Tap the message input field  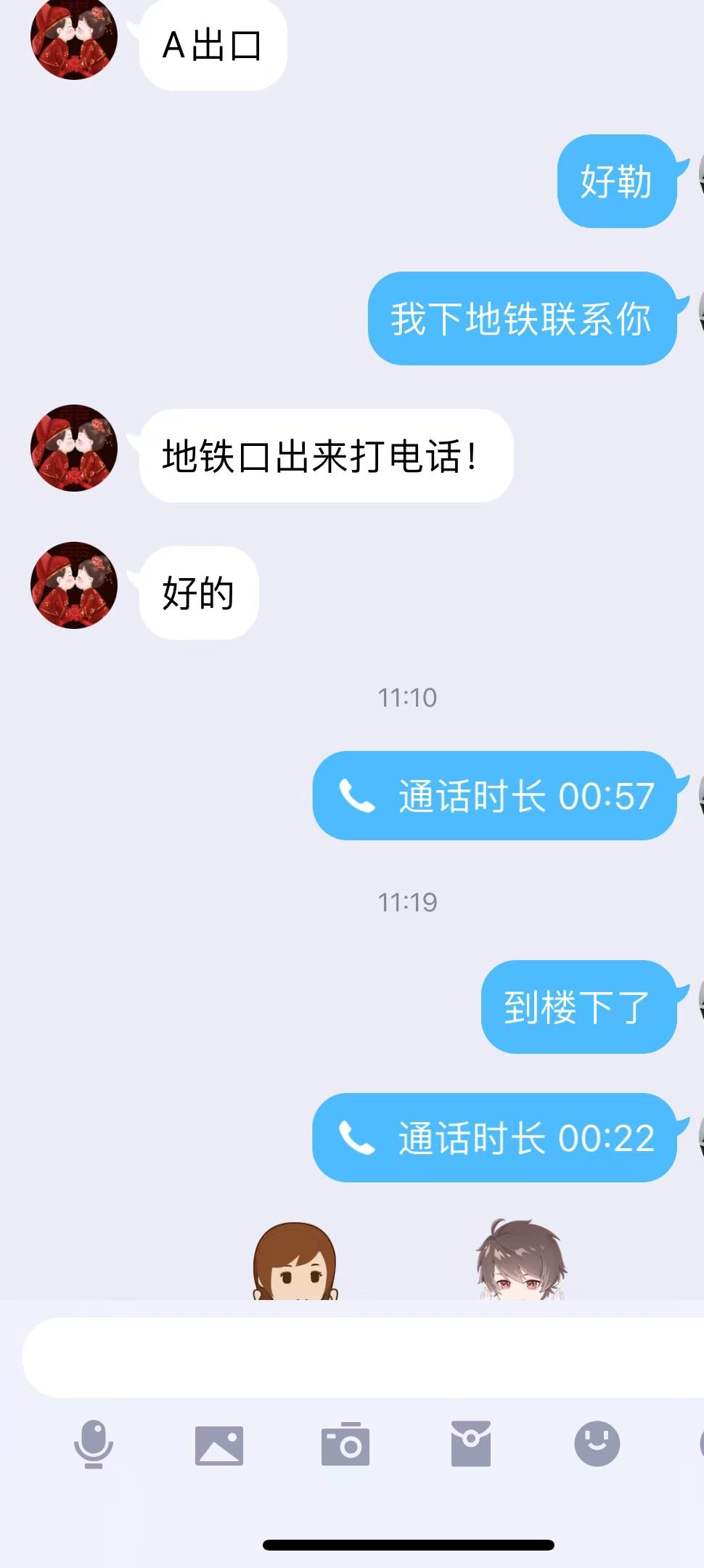(x=363, y=1357)
